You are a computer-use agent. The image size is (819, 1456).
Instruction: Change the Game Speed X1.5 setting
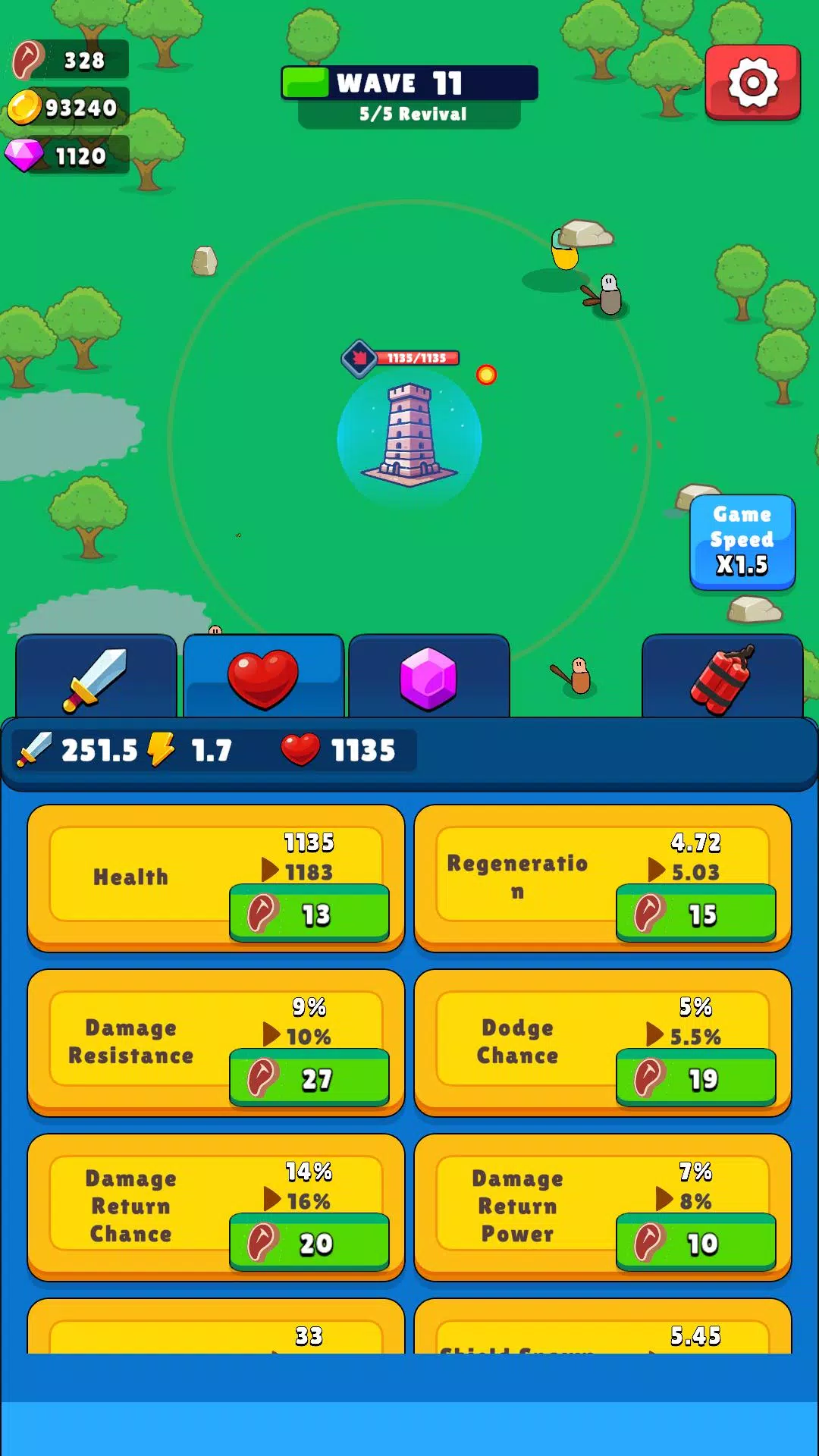742,541
